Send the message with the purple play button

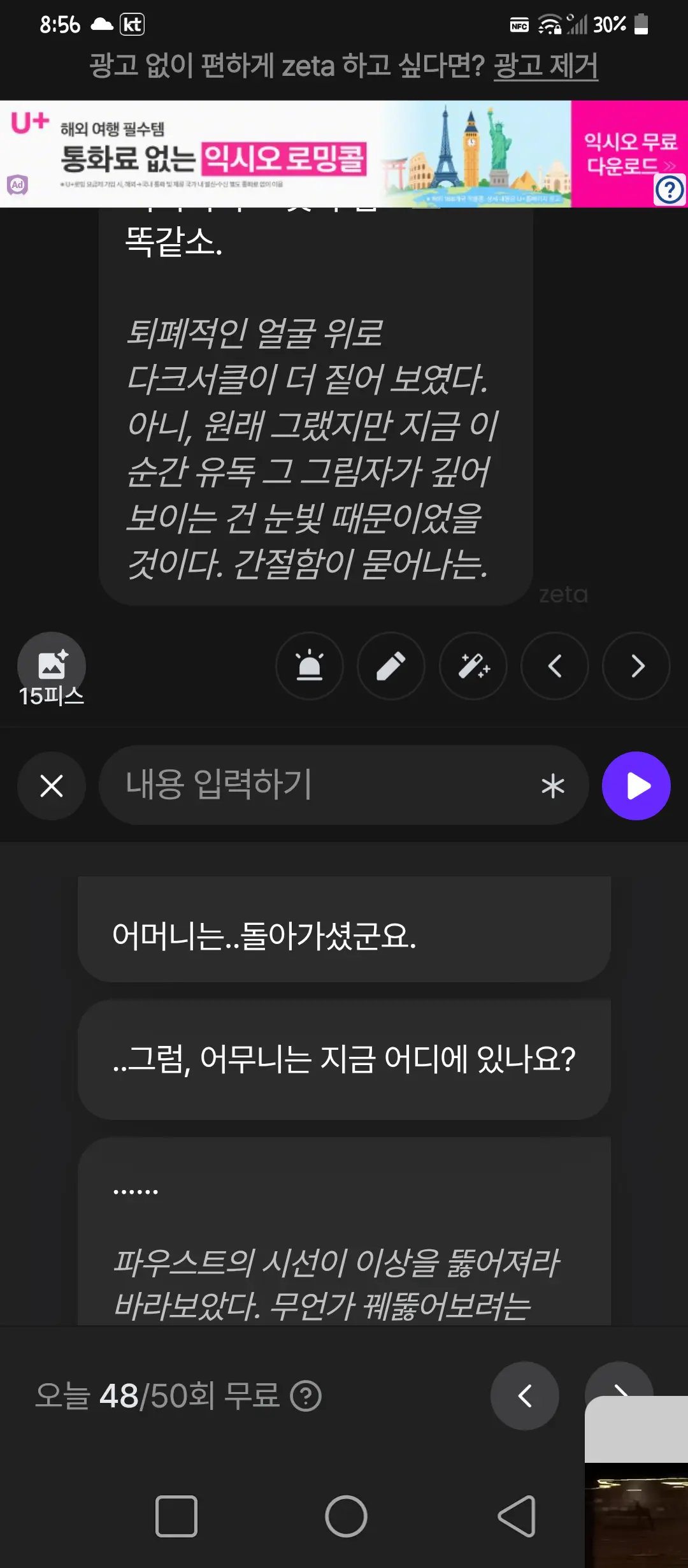(x=636, y=785)
